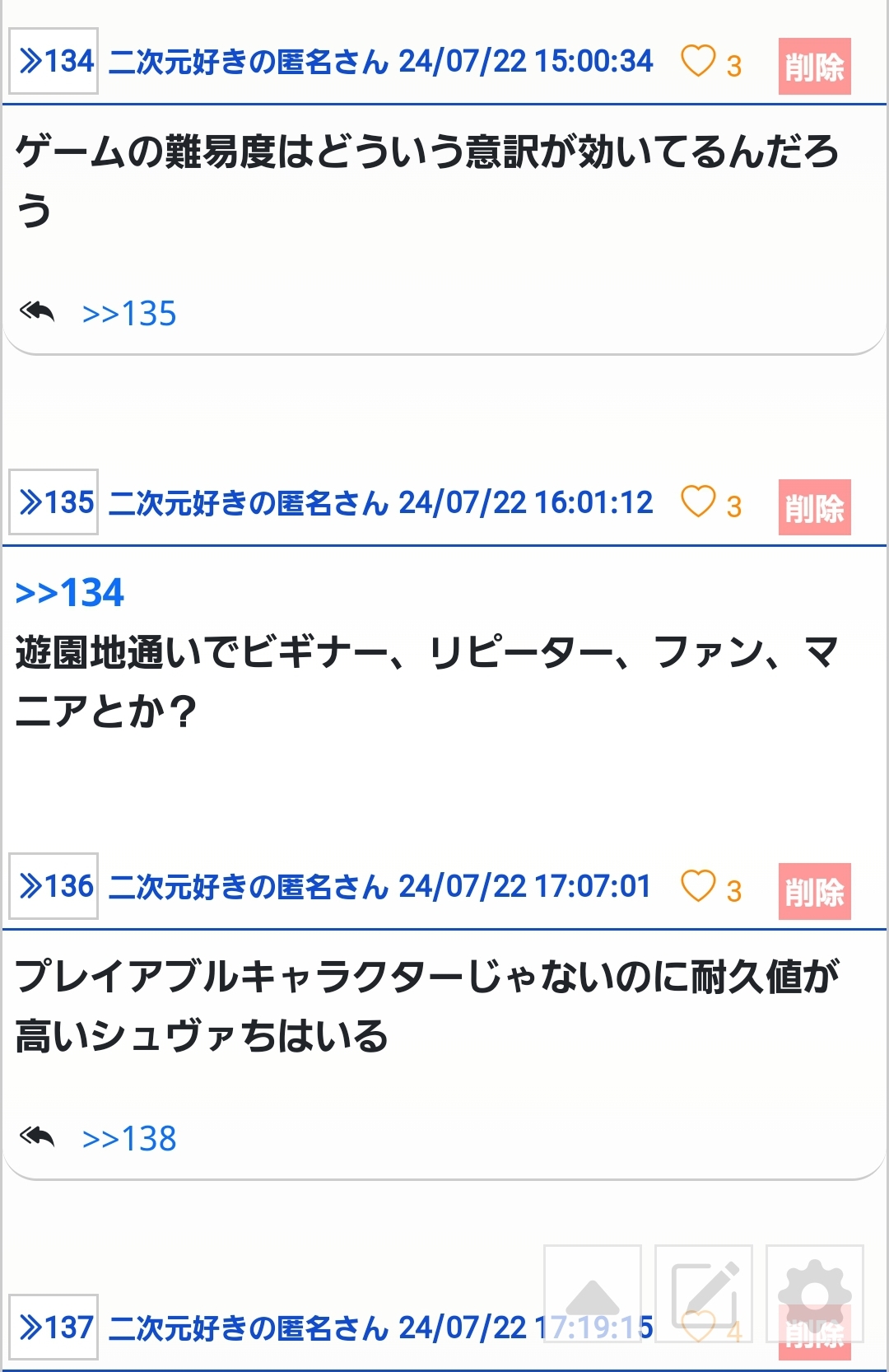Tap post number 135 anchor
Screen dimensions: 889x1372
click(54, 503)
